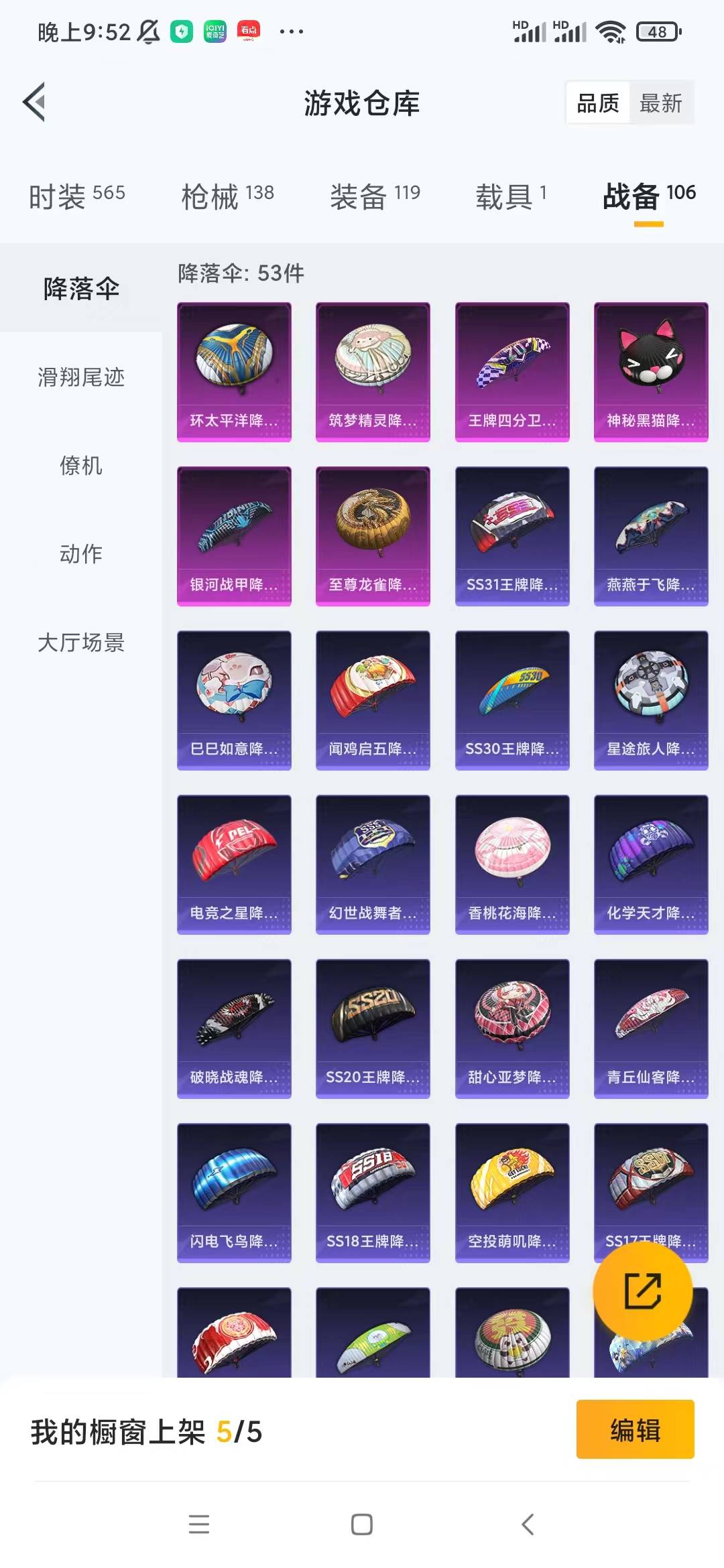724x1568 pixels.
Task: View the 神秘黑猫 parachute item
Action: (x=651, y=372)
